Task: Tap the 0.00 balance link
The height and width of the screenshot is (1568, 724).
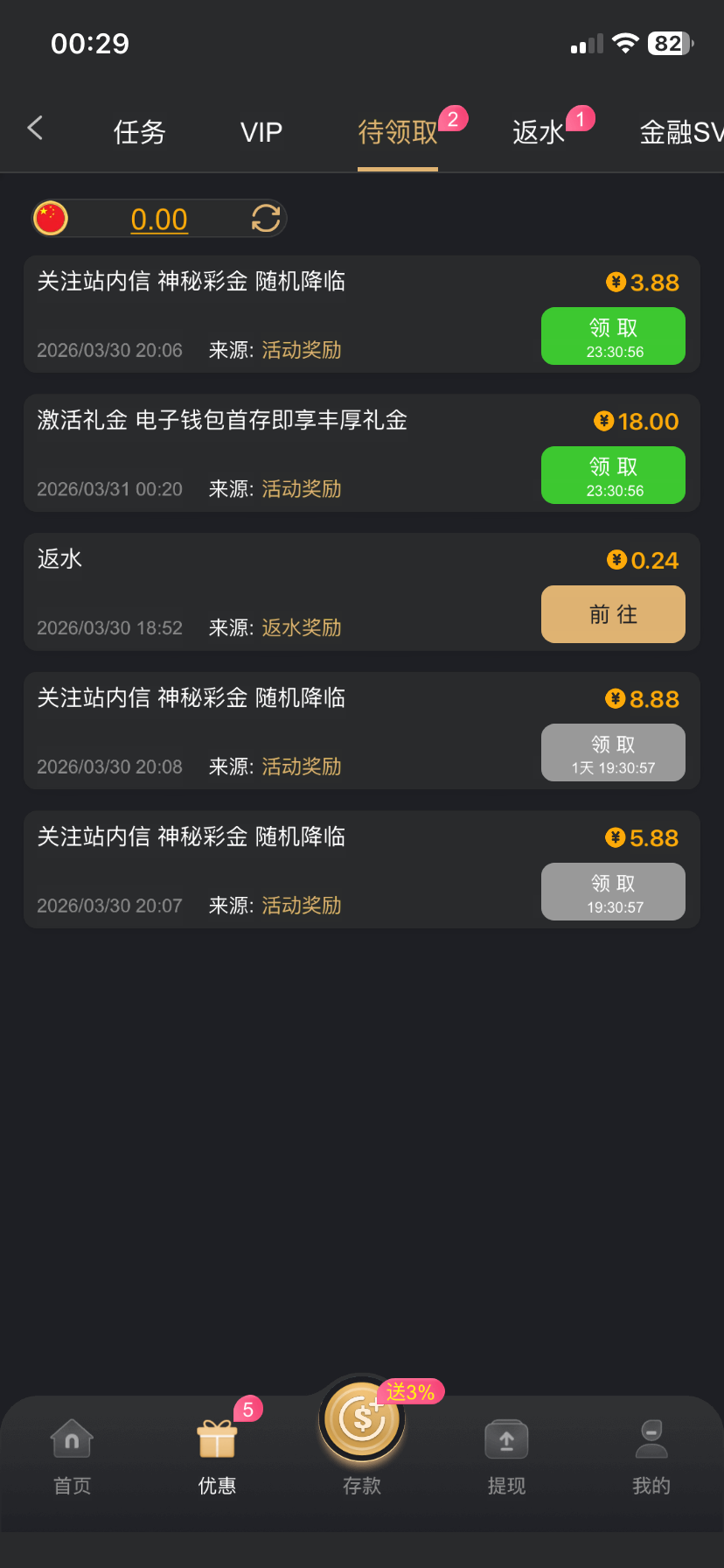Action: [159, 220]
